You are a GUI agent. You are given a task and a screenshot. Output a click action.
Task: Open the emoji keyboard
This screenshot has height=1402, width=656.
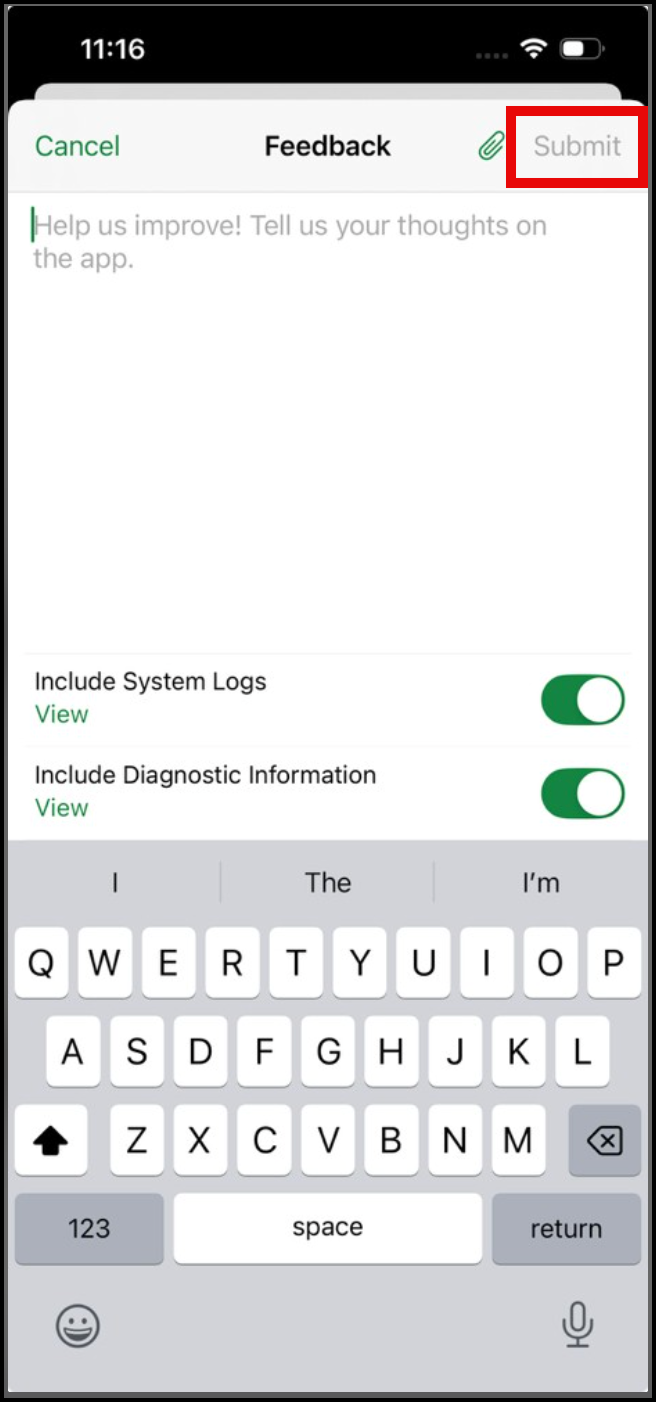(77, 1326)
